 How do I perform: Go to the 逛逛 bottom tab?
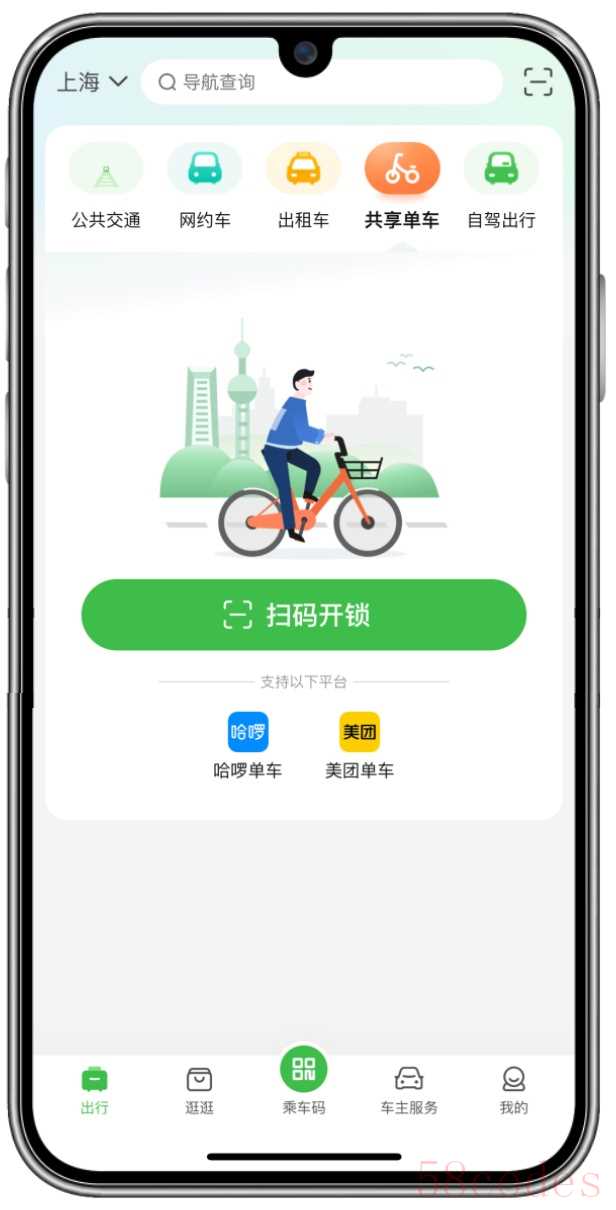tap(199, 1091)
